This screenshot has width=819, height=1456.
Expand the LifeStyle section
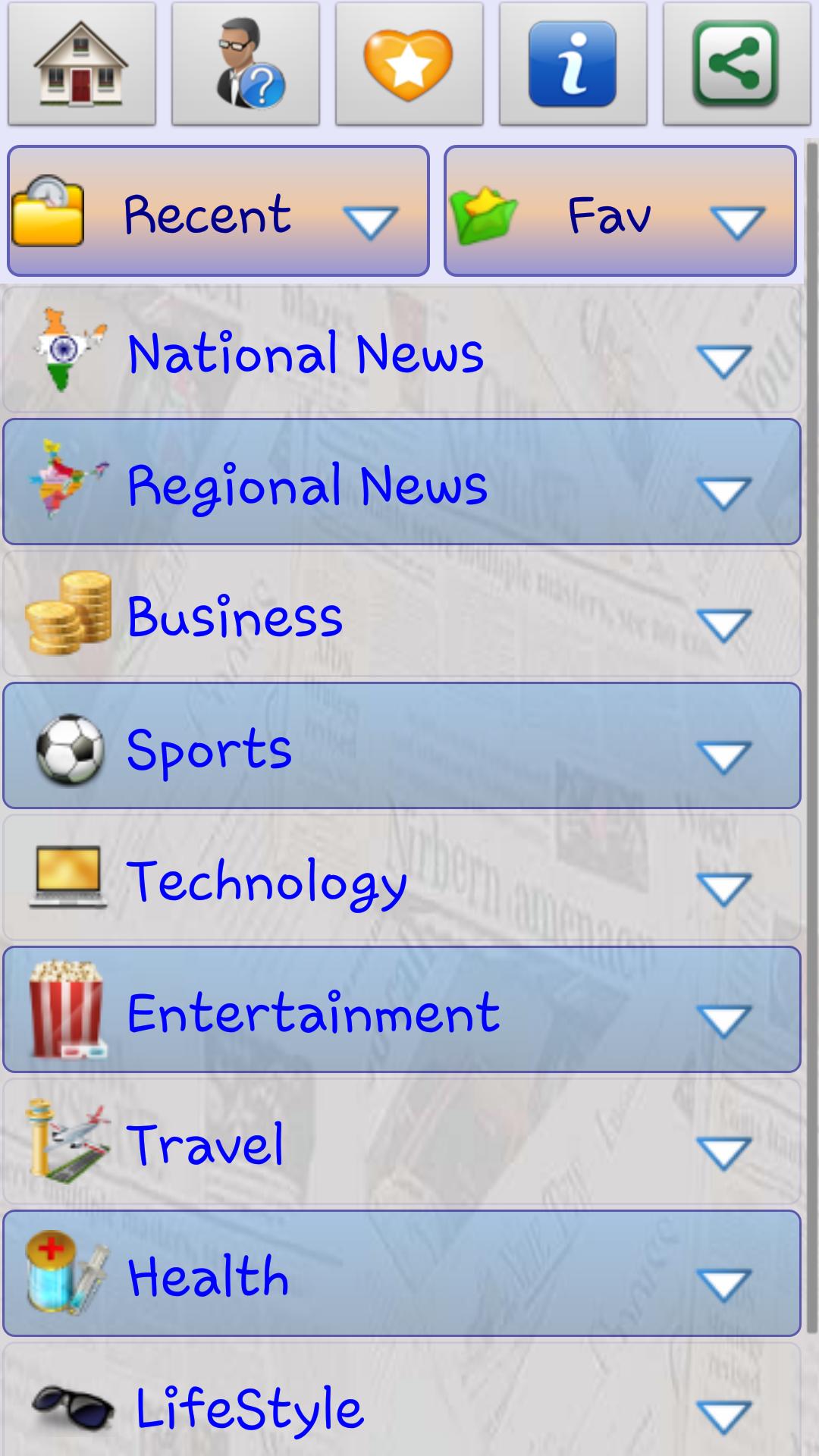402,1404
